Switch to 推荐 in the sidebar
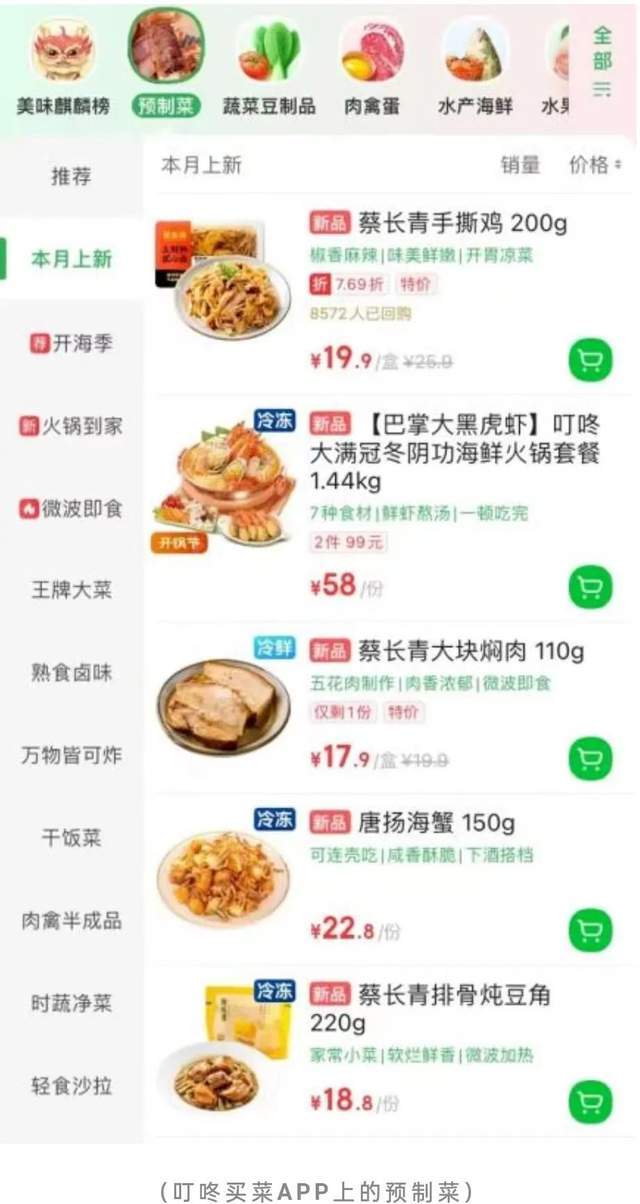640x1204 pixels. click(x=71, y=177)
